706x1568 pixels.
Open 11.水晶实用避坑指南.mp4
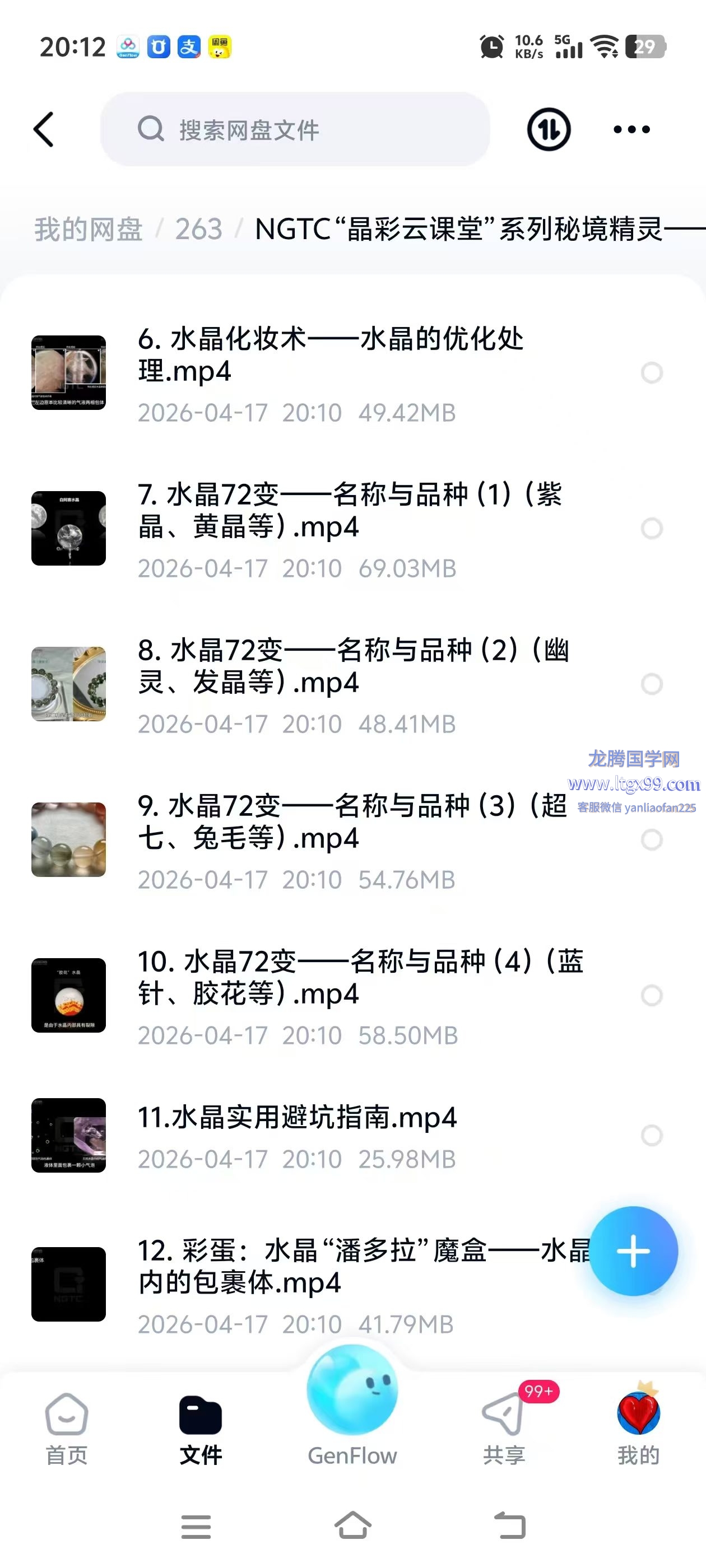click(x=298, y=1118)
